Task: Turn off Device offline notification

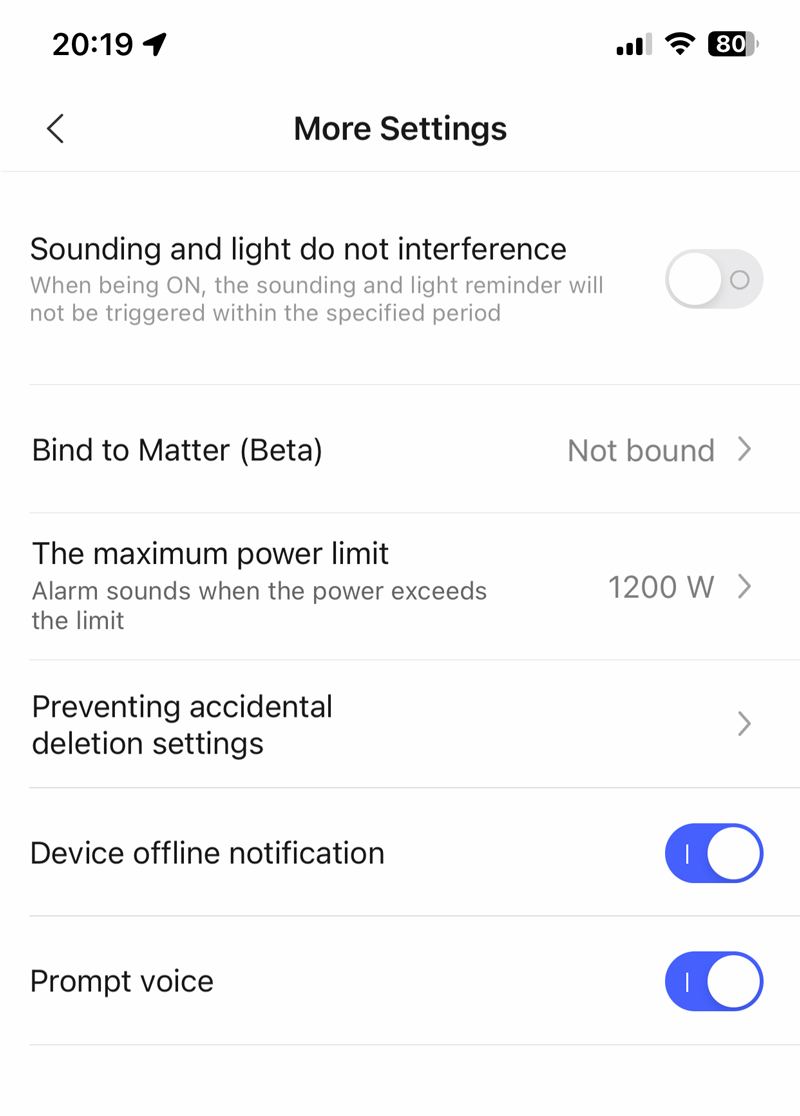Action: click(714, 853)
